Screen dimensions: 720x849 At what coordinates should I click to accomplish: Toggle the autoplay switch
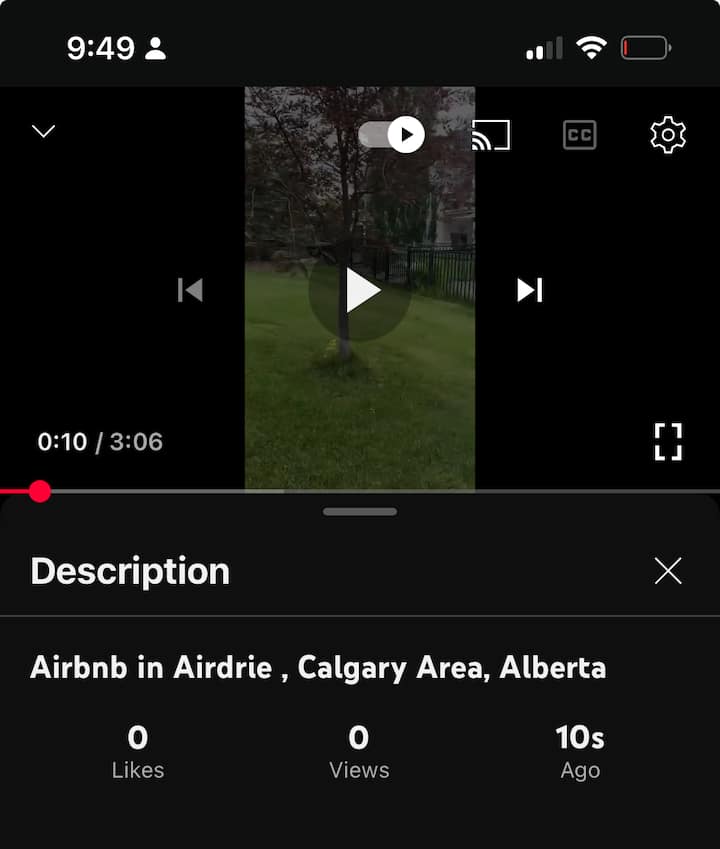click(392, 134)
